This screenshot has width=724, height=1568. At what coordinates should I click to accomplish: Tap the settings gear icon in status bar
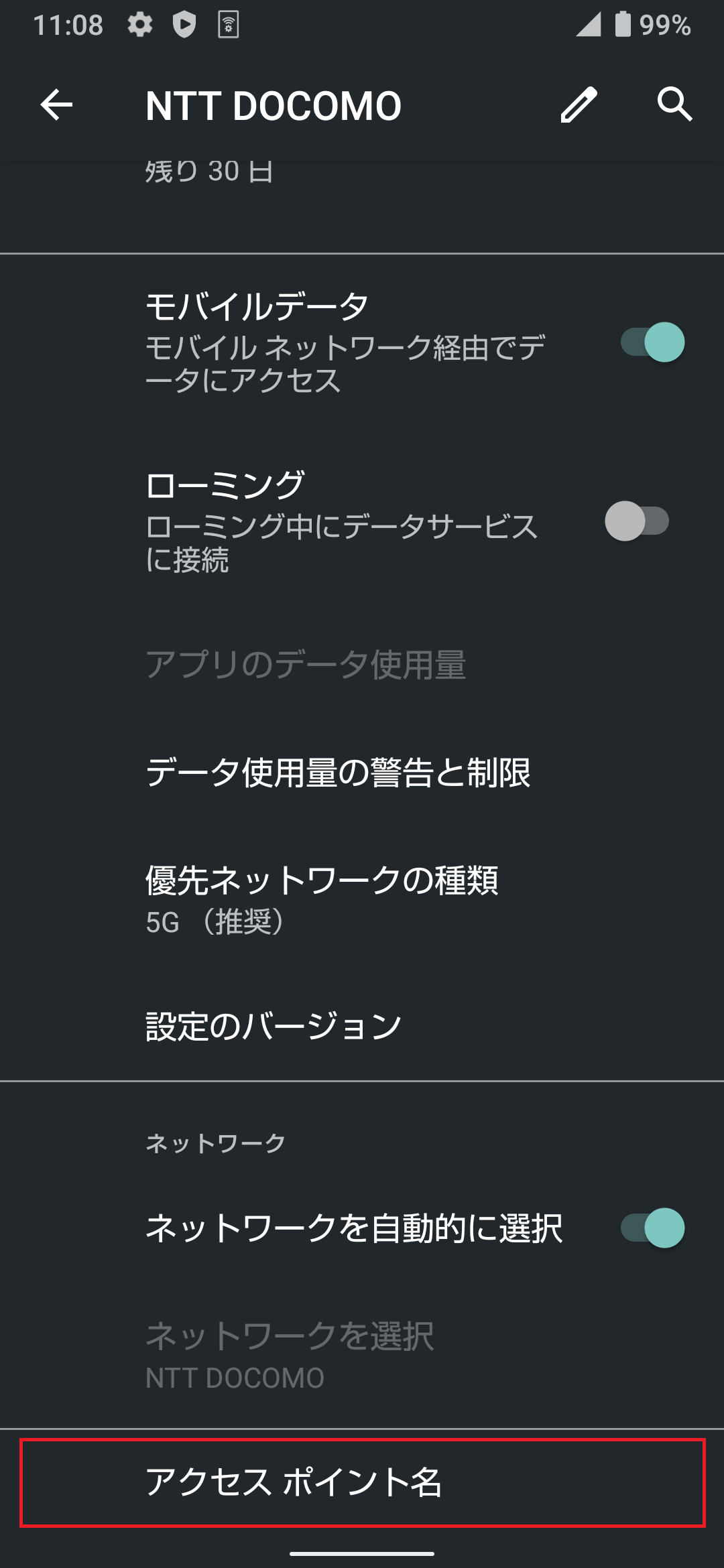139,24
